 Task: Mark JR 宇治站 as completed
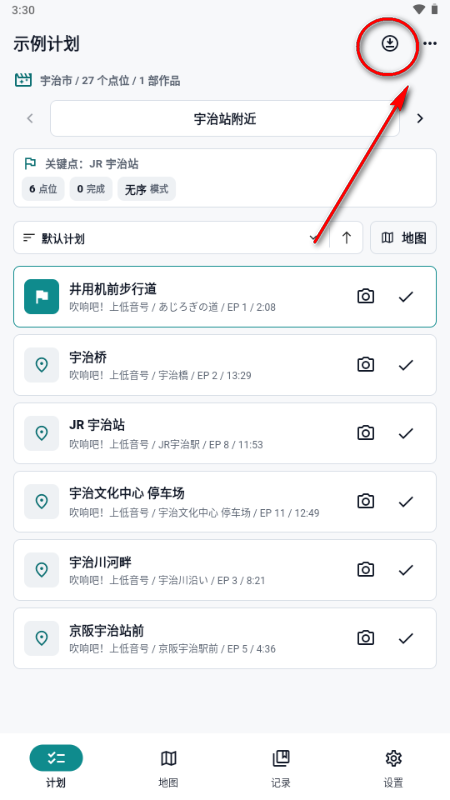click(406, 433)
